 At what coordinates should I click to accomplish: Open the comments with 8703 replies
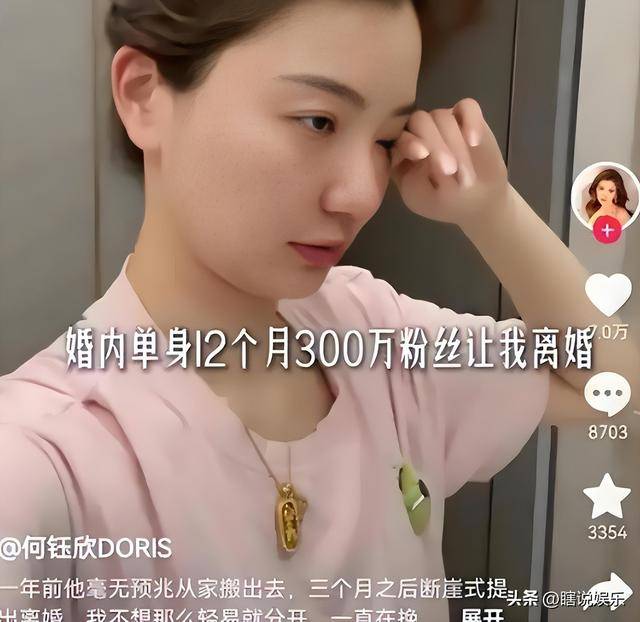tap(607, 397)
